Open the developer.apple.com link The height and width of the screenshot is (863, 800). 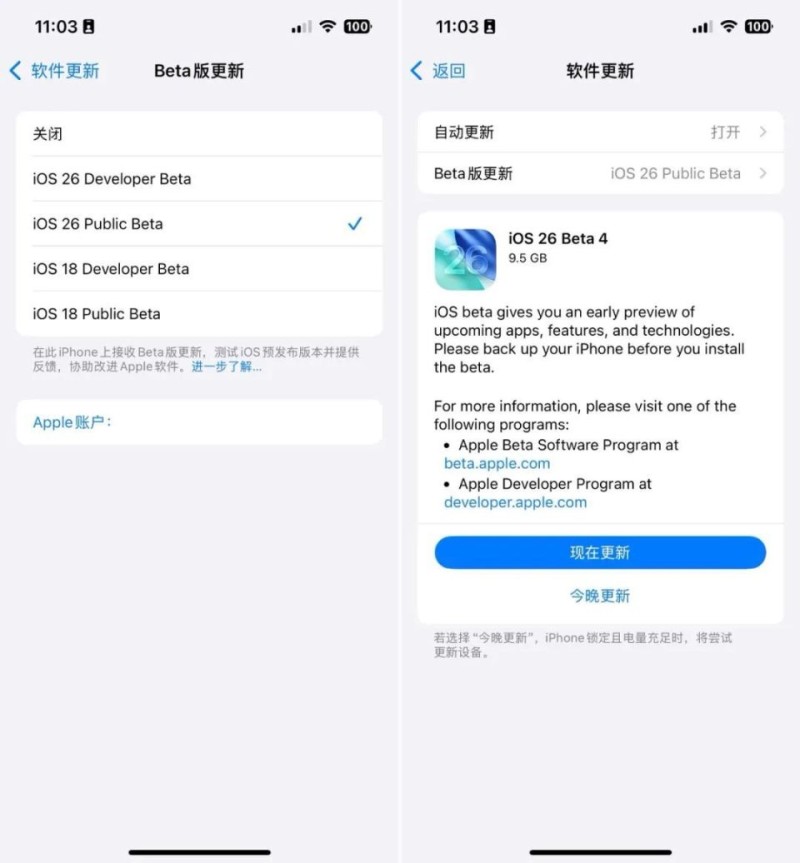[x=515, y=502]
